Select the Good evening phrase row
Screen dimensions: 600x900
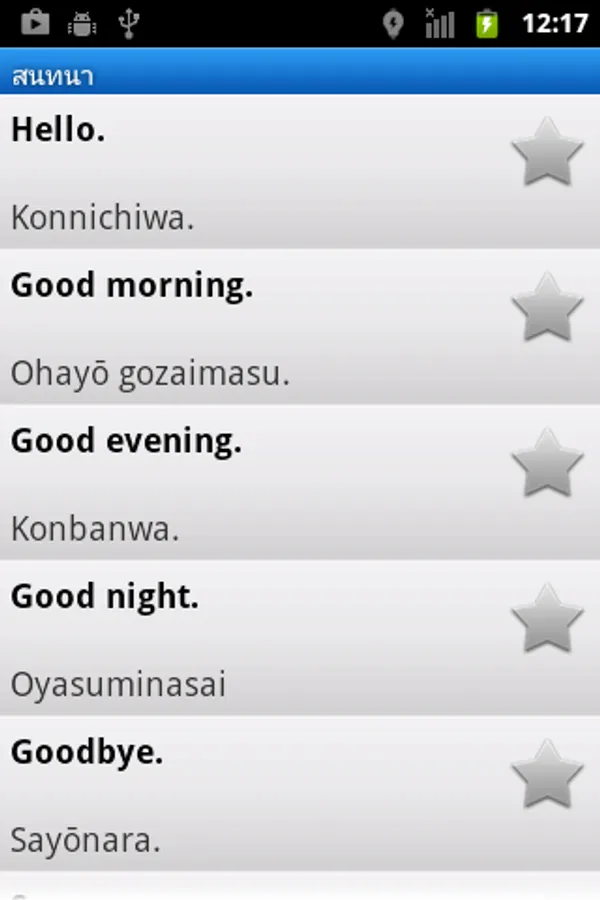300,483
